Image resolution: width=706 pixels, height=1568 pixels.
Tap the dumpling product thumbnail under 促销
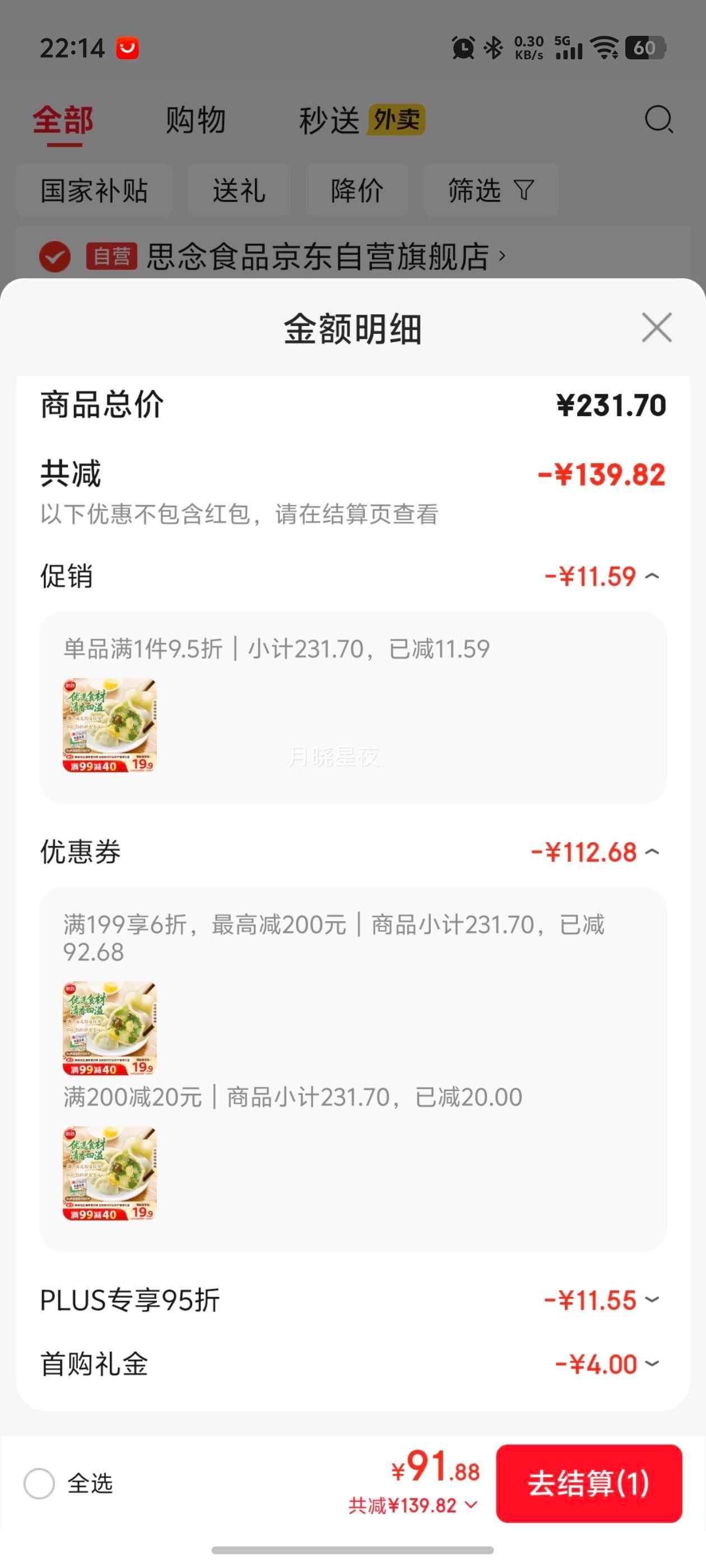point(110,724)
